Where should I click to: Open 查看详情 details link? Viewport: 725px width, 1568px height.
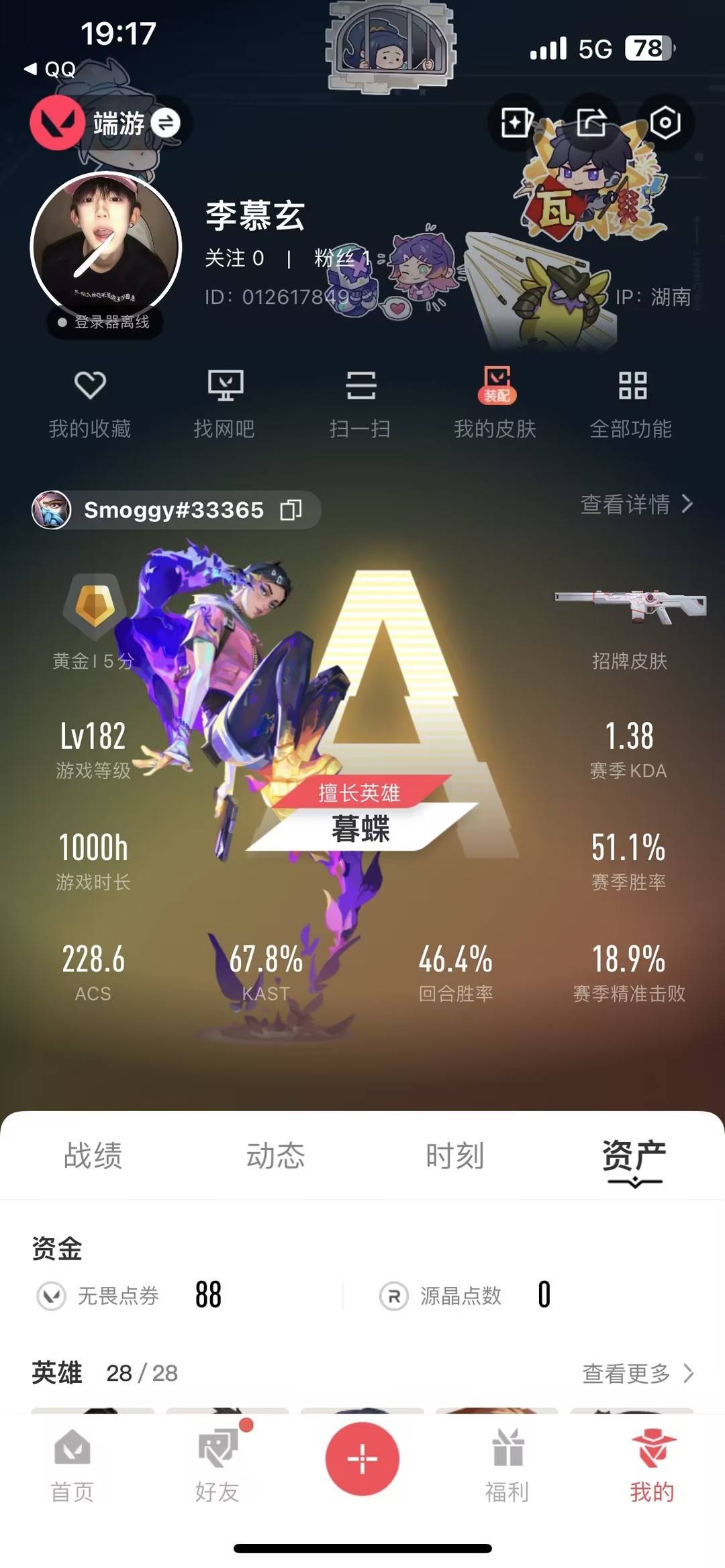coord(636,504)
